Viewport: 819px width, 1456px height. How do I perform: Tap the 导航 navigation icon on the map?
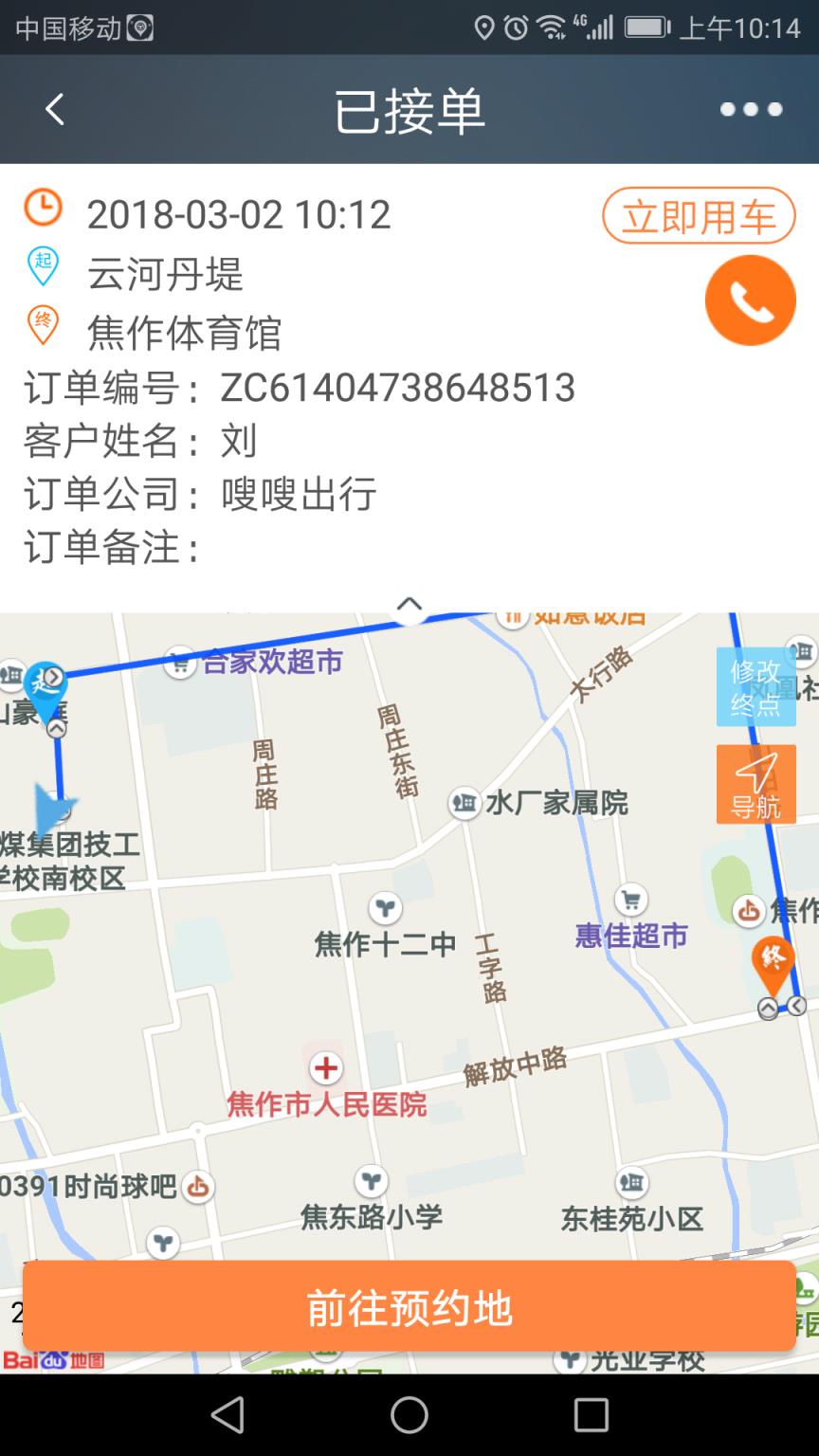coord(755,784)
